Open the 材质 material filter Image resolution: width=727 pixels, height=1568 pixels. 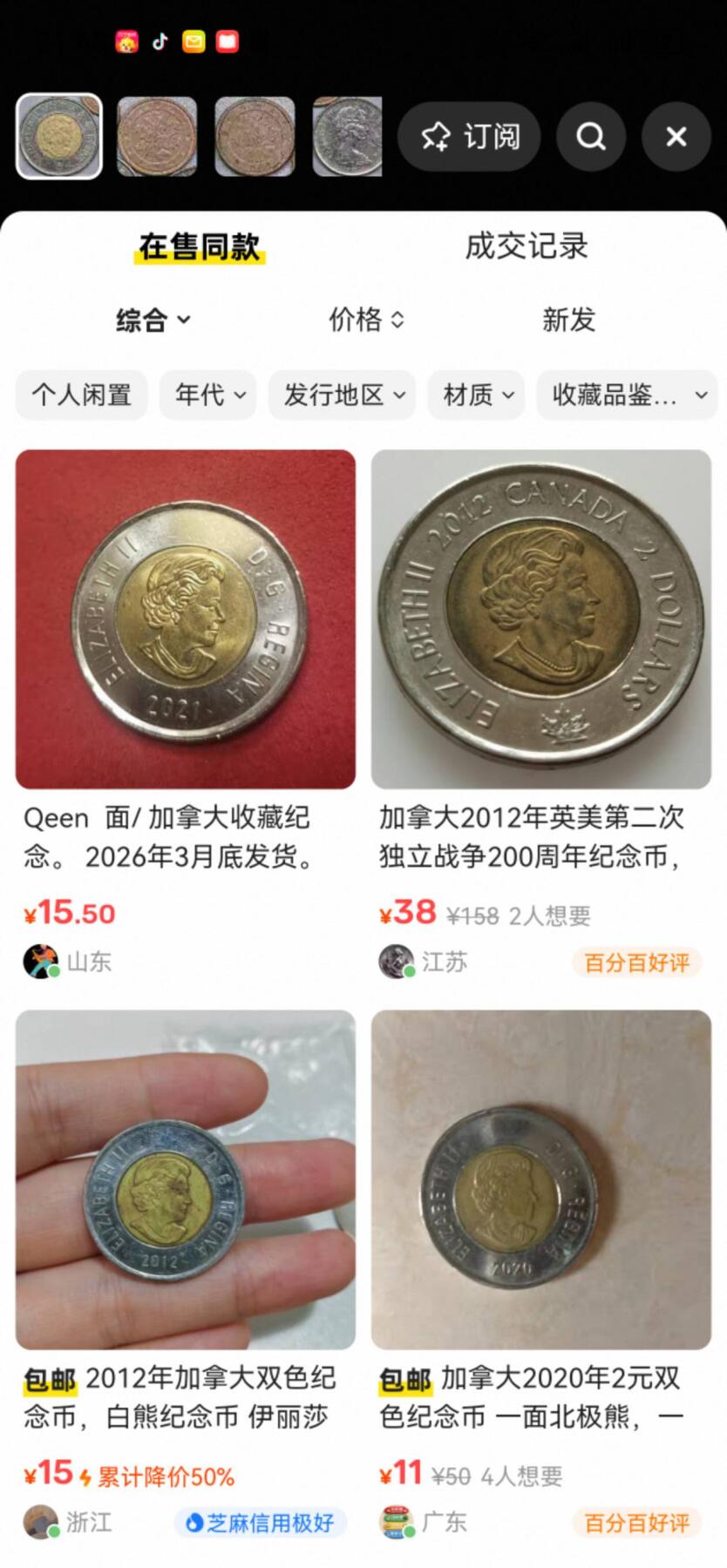click(476, 395)
